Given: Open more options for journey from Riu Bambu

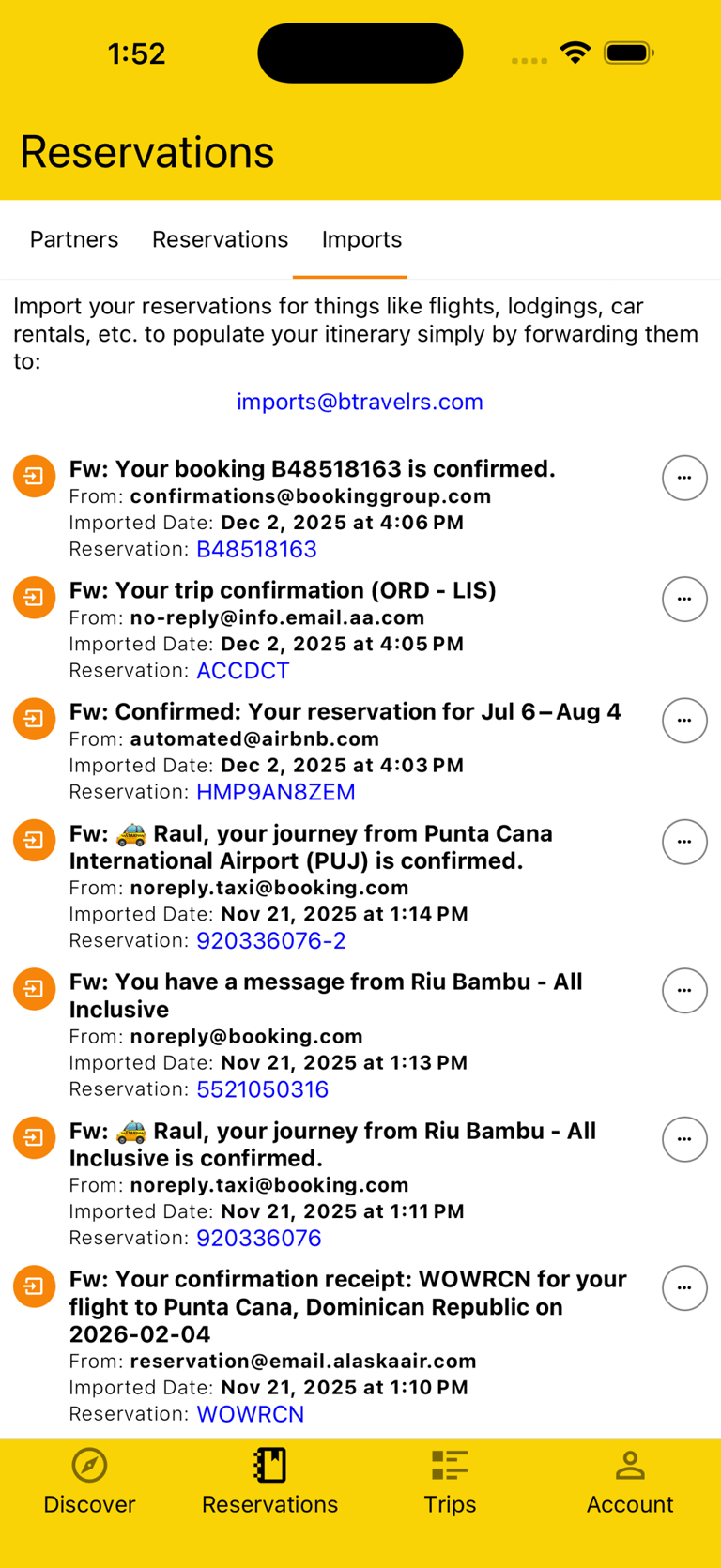Looking at the screenshot, I should (684, 1139).
